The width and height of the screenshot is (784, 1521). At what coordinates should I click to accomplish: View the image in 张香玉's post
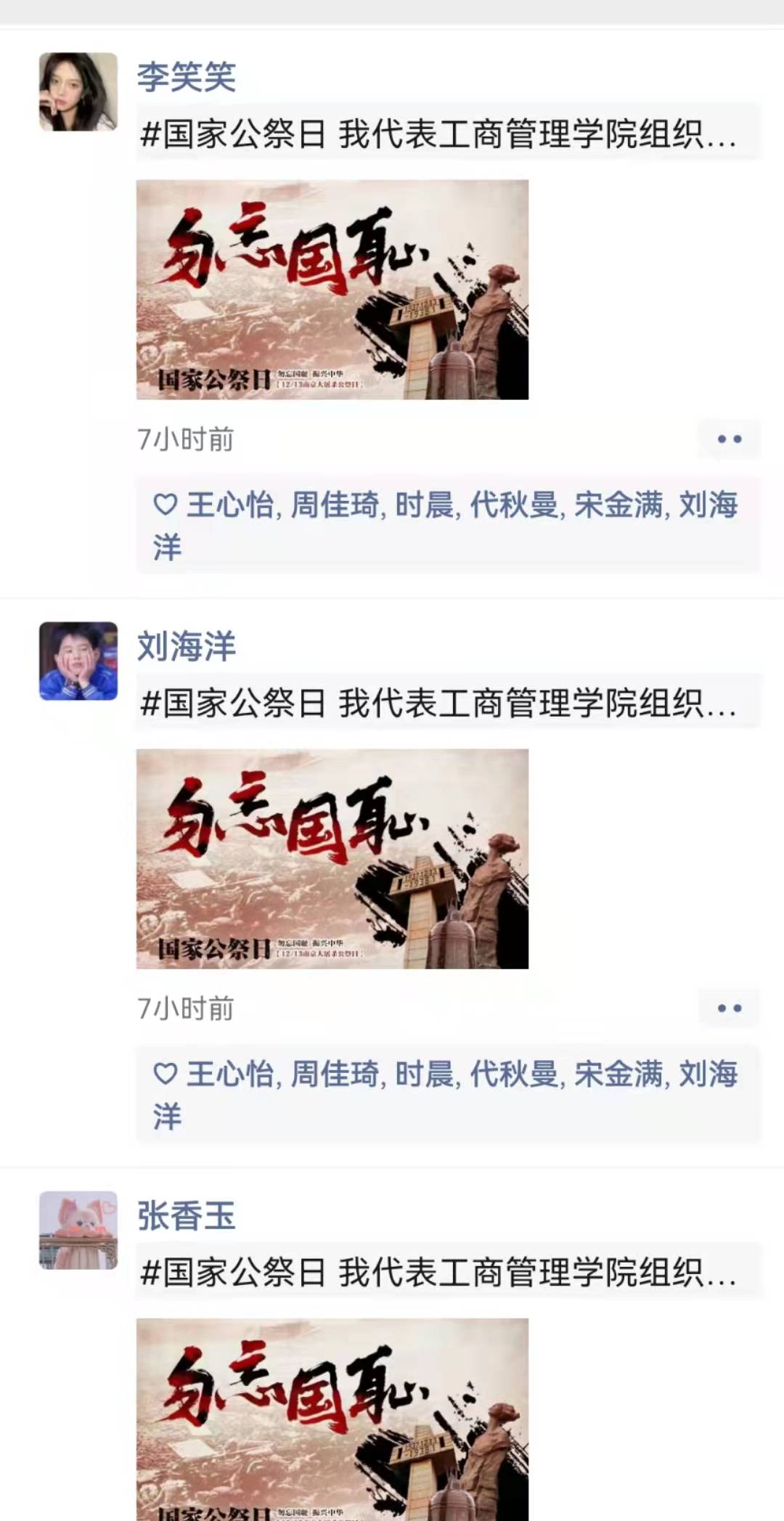332,1416
